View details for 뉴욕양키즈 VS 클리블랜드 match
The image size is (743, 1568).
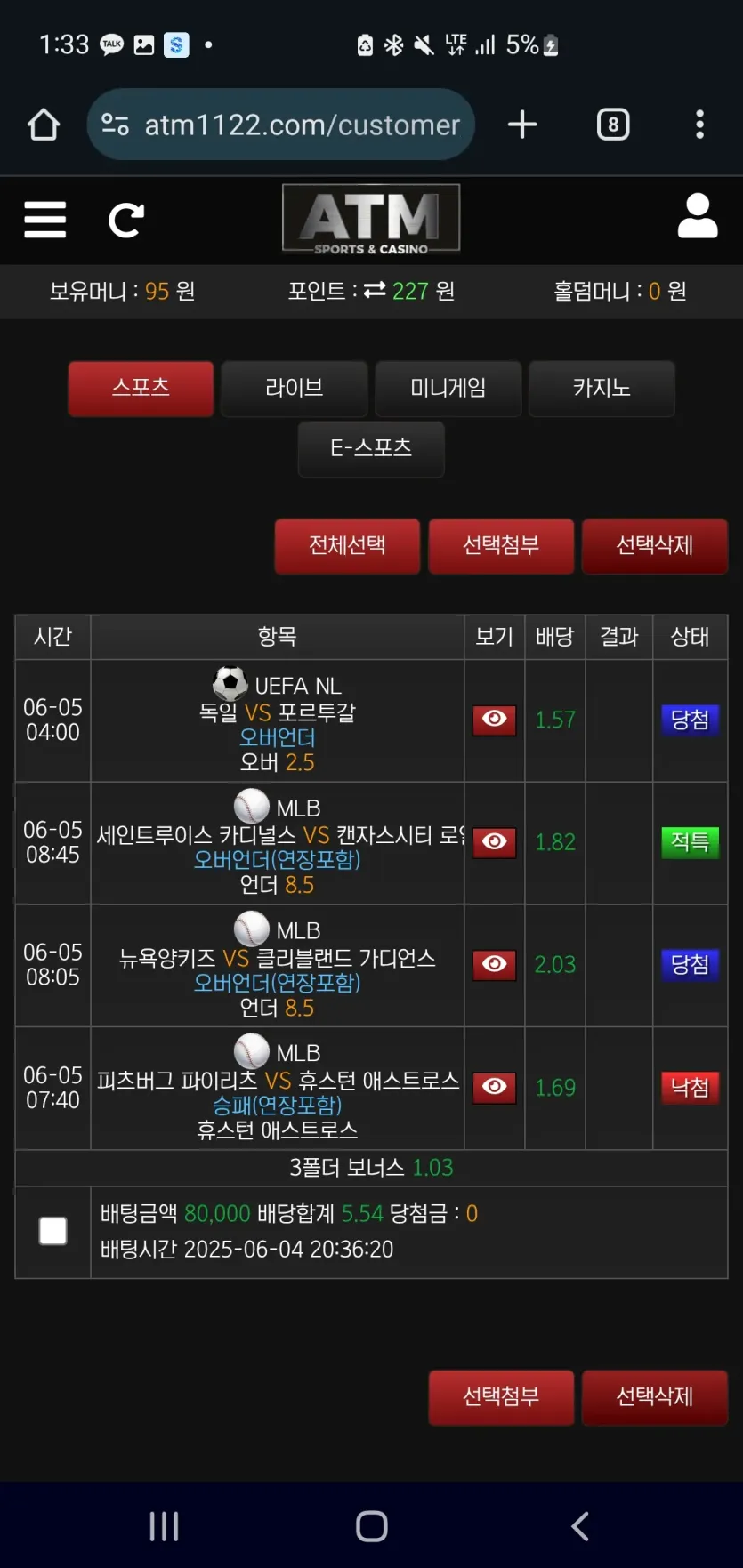coord(495,965)
